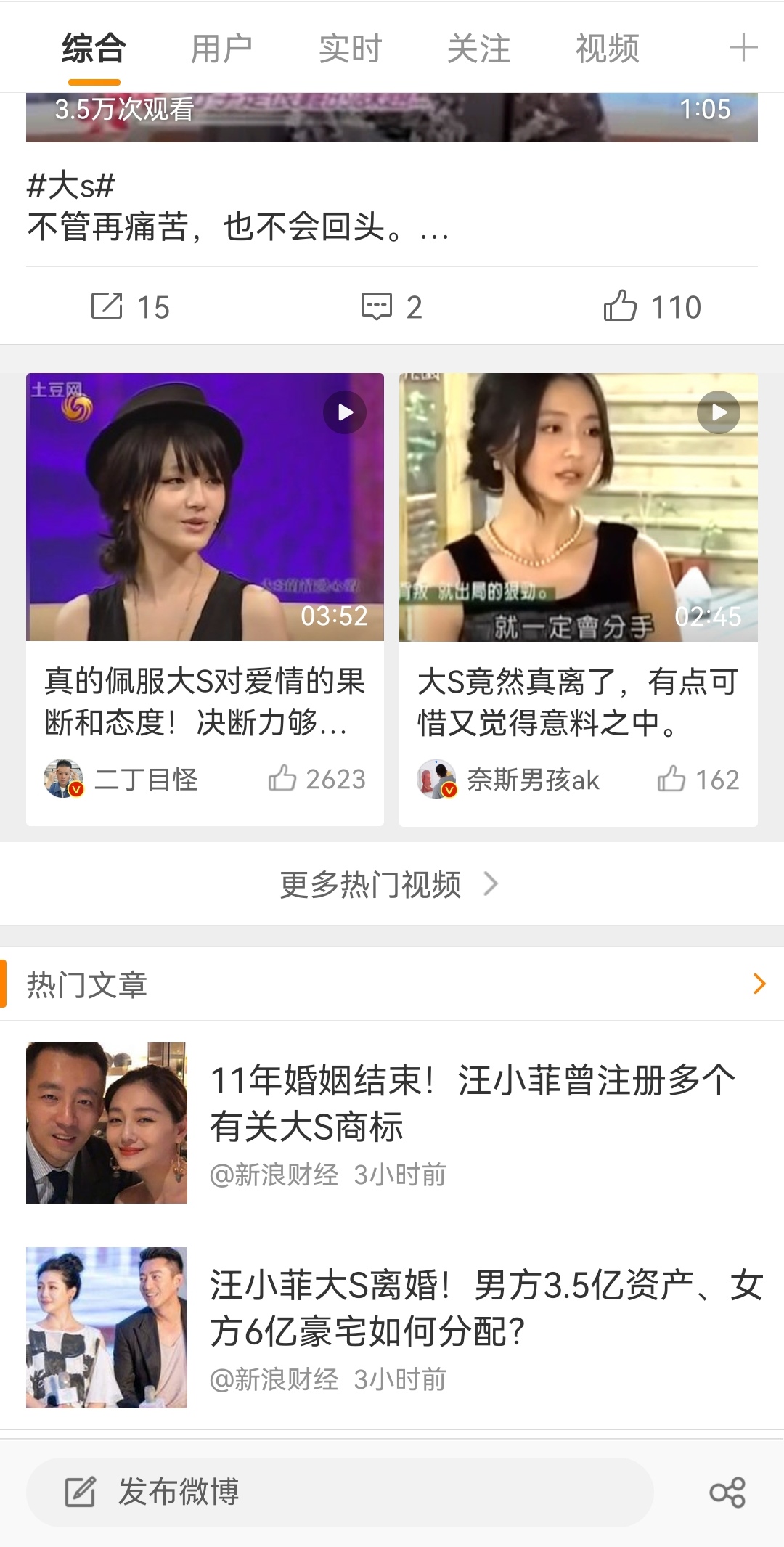
Task: Tap the plus icon to add tabs
Action: tap(743, 49)
